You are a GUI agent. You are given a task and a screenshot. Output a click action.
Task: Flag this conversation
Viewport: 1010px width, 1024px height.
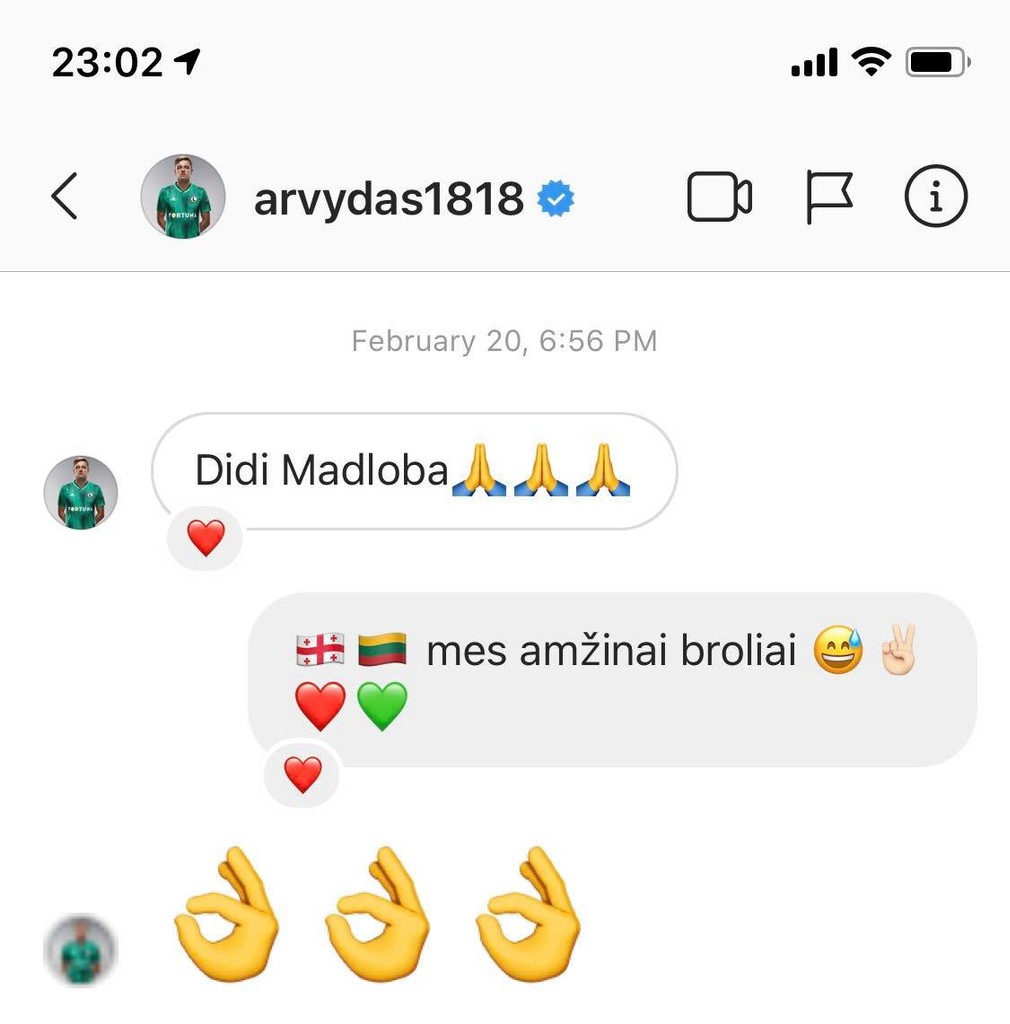(x=829, y=197)
